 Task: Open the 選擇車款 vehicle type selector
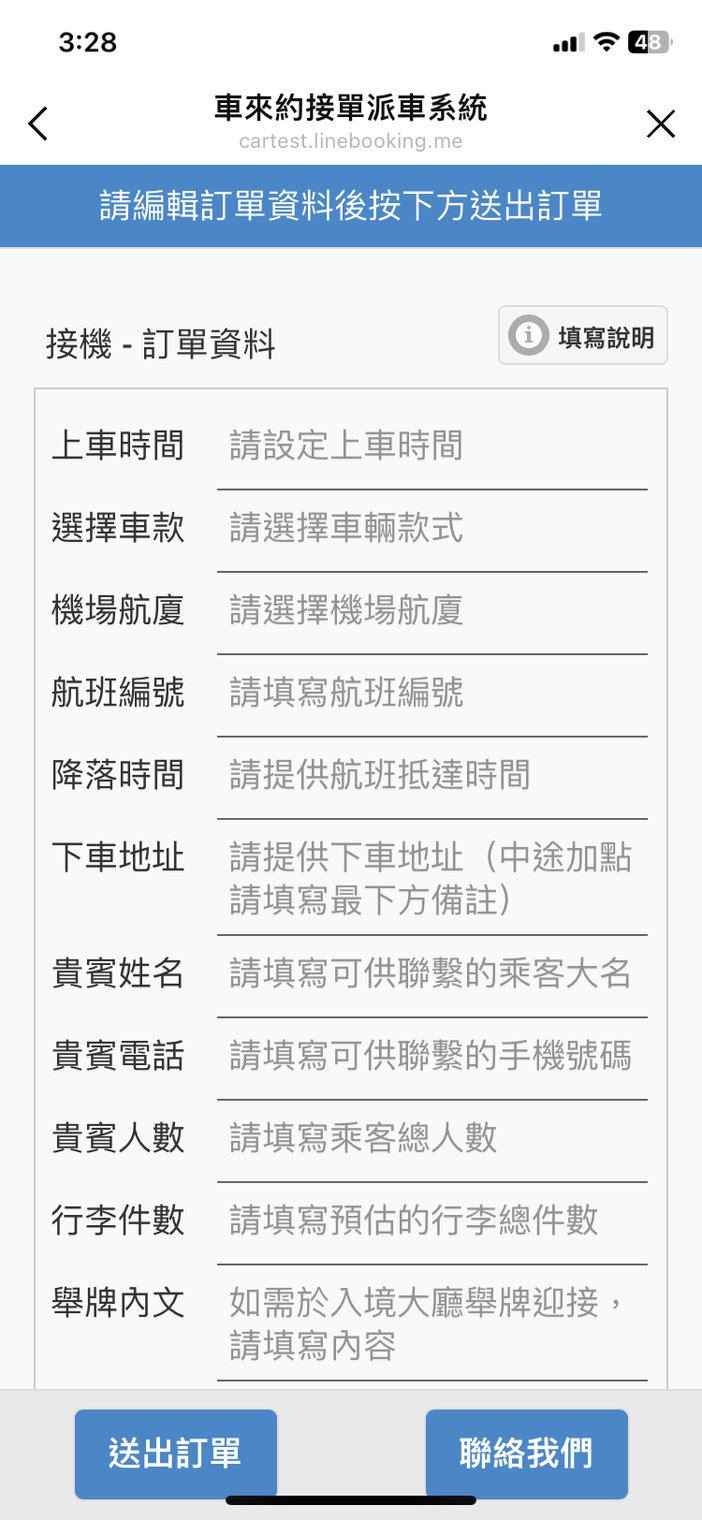pyautogui.click(x=432, y=529)
